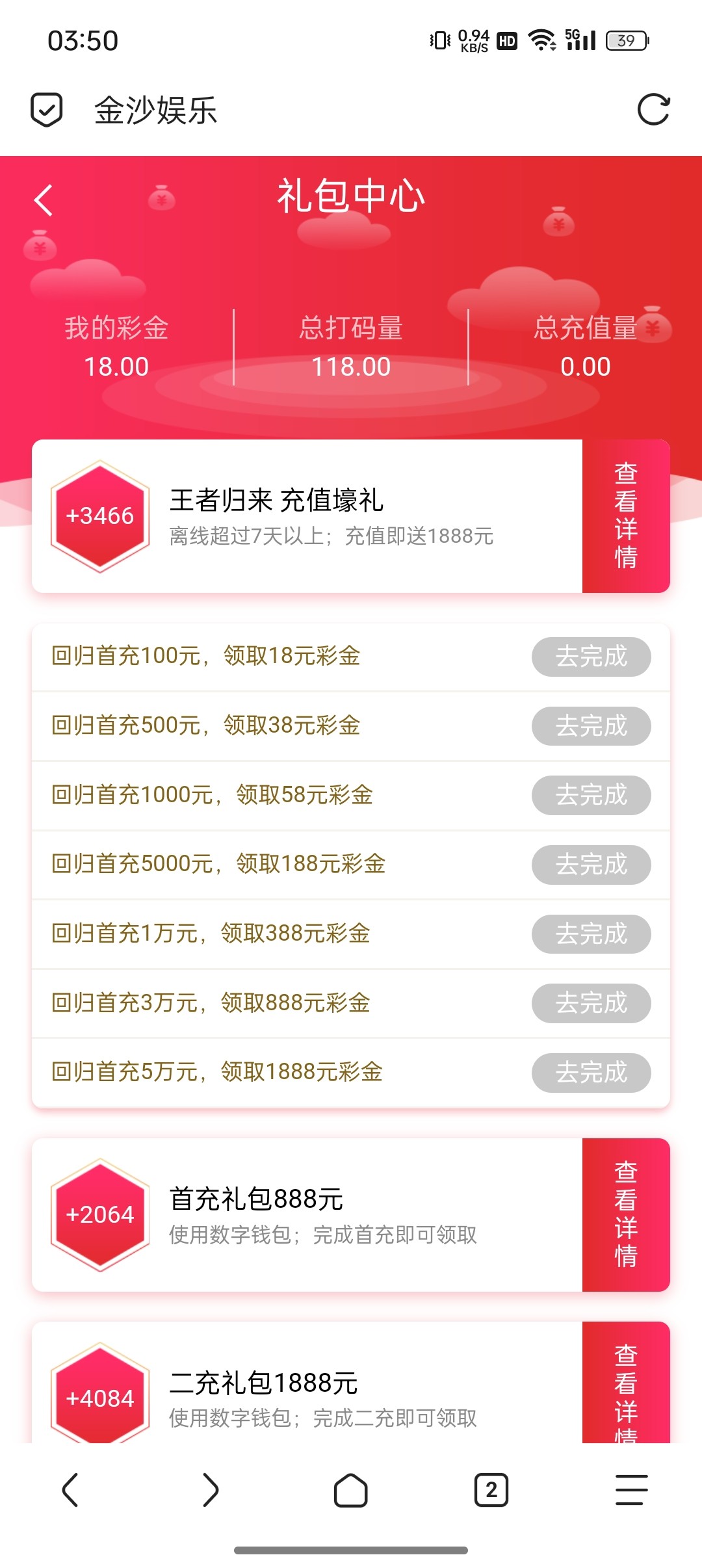View details of 王者归来 充值壕礼
The height and width of the screenshot is (1568, 702).
(625, 516)
